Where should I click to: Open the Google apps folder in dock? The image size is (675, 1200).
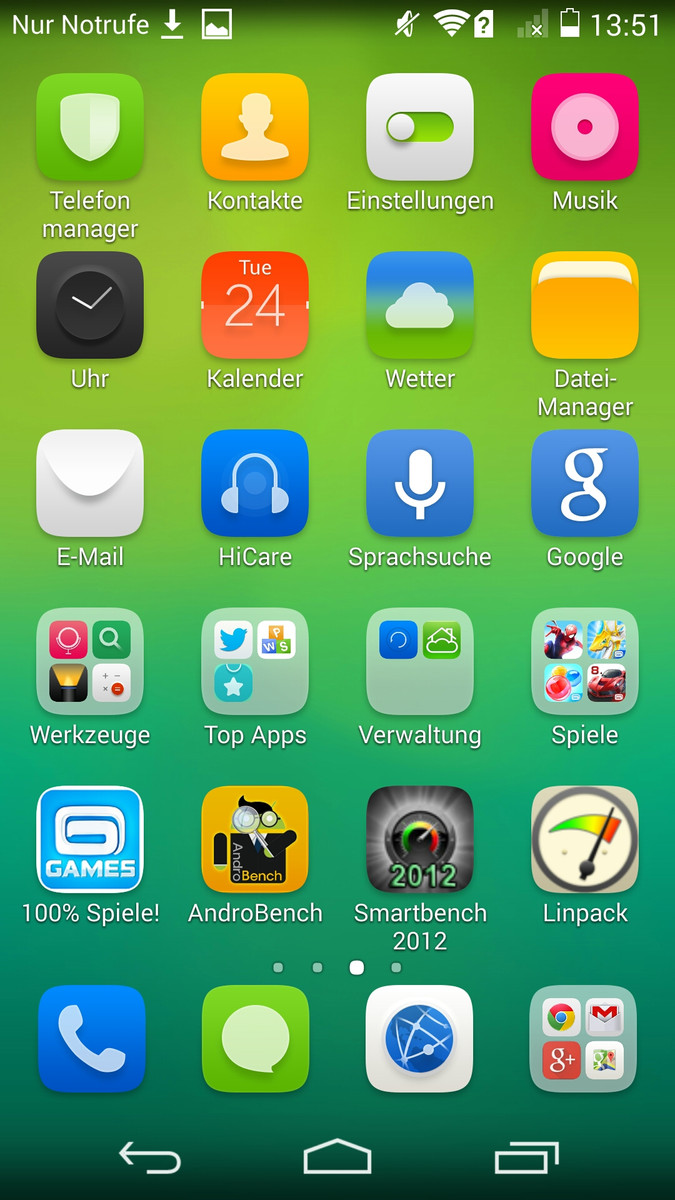tap(584, 1039)
